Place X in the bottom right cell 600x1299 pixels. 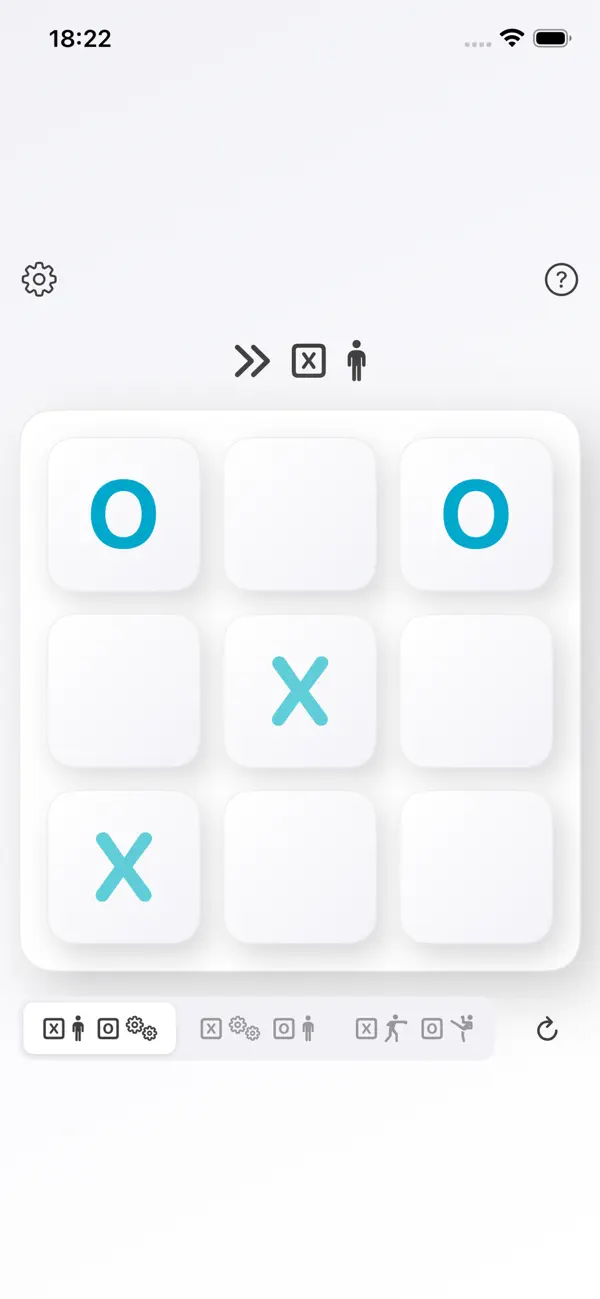tap(476, 867)
